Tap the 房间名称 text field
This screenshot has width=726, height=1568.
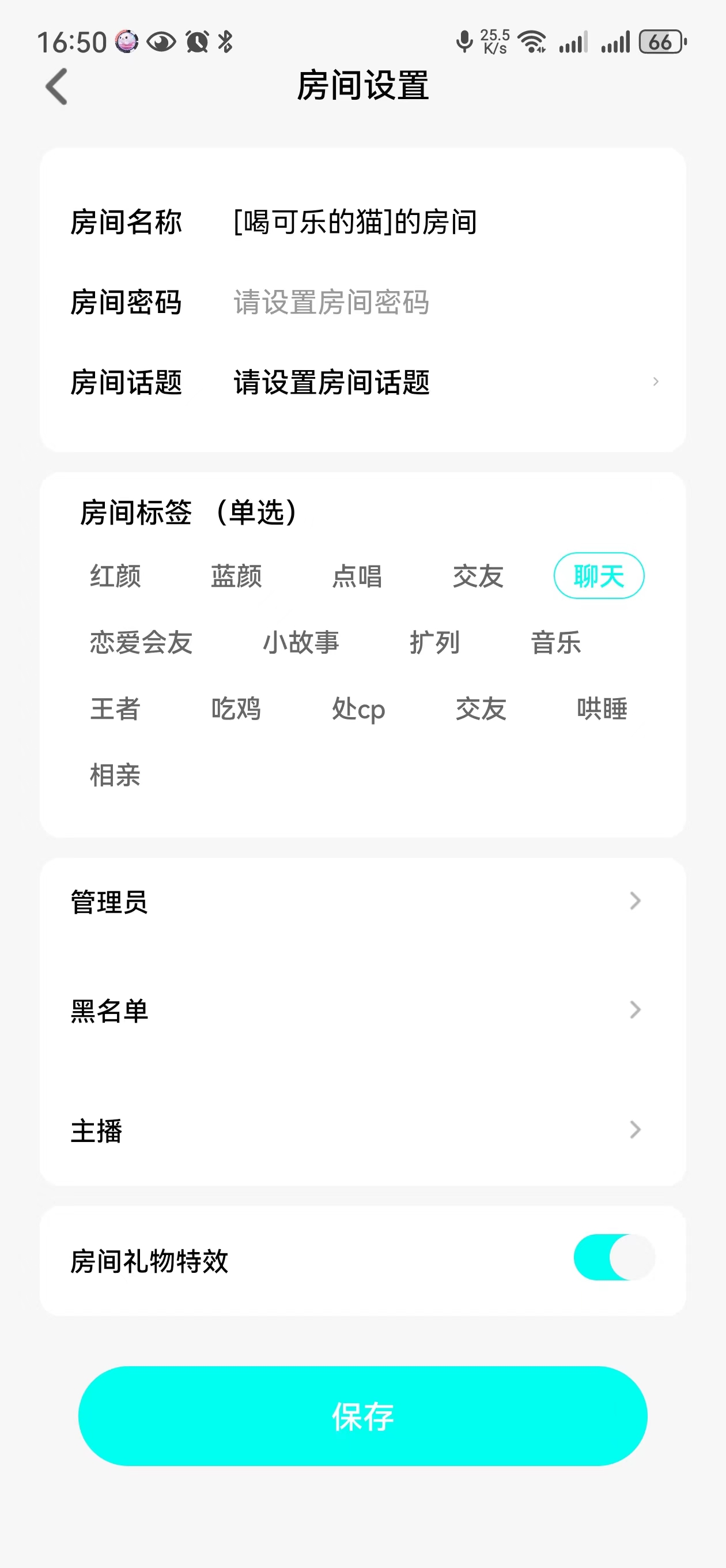click(354, 223)
